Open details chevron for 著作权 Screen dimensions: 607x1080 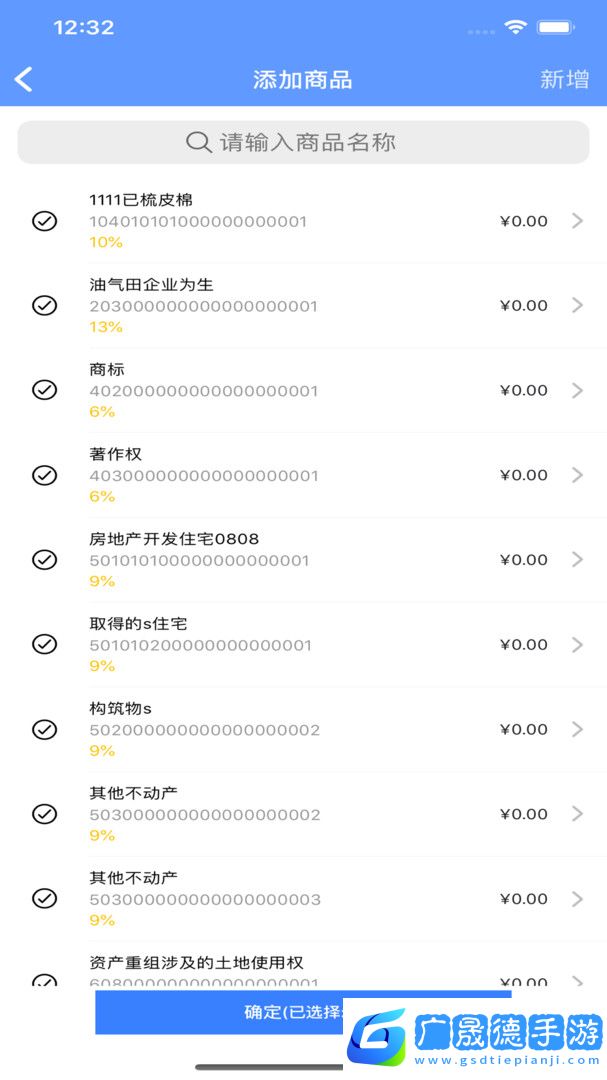coord(577,475)
